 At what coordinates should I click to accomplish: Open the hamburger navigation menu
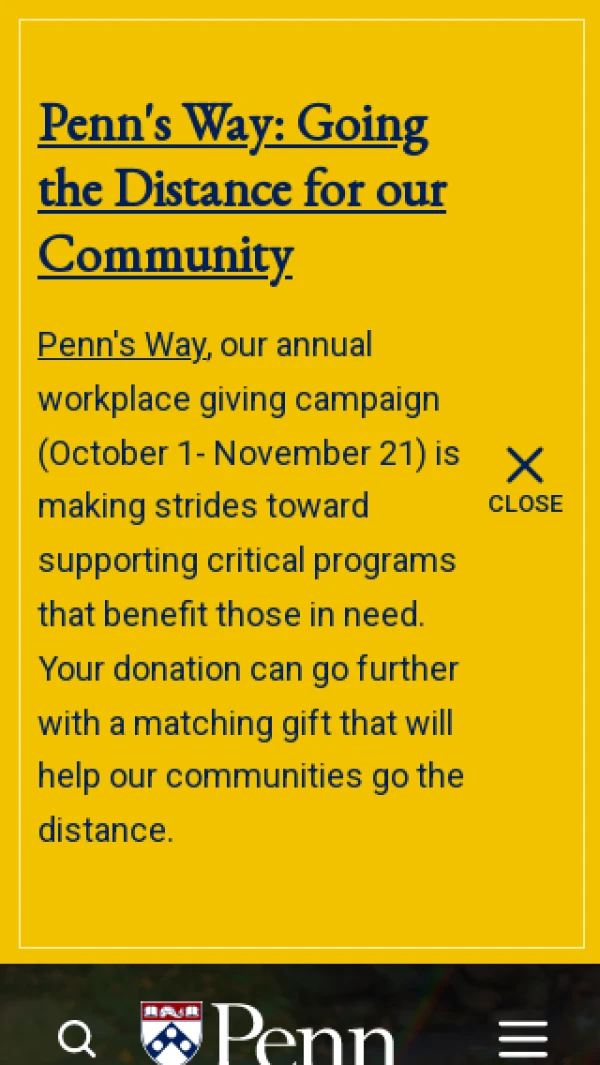click(523, 1039)
